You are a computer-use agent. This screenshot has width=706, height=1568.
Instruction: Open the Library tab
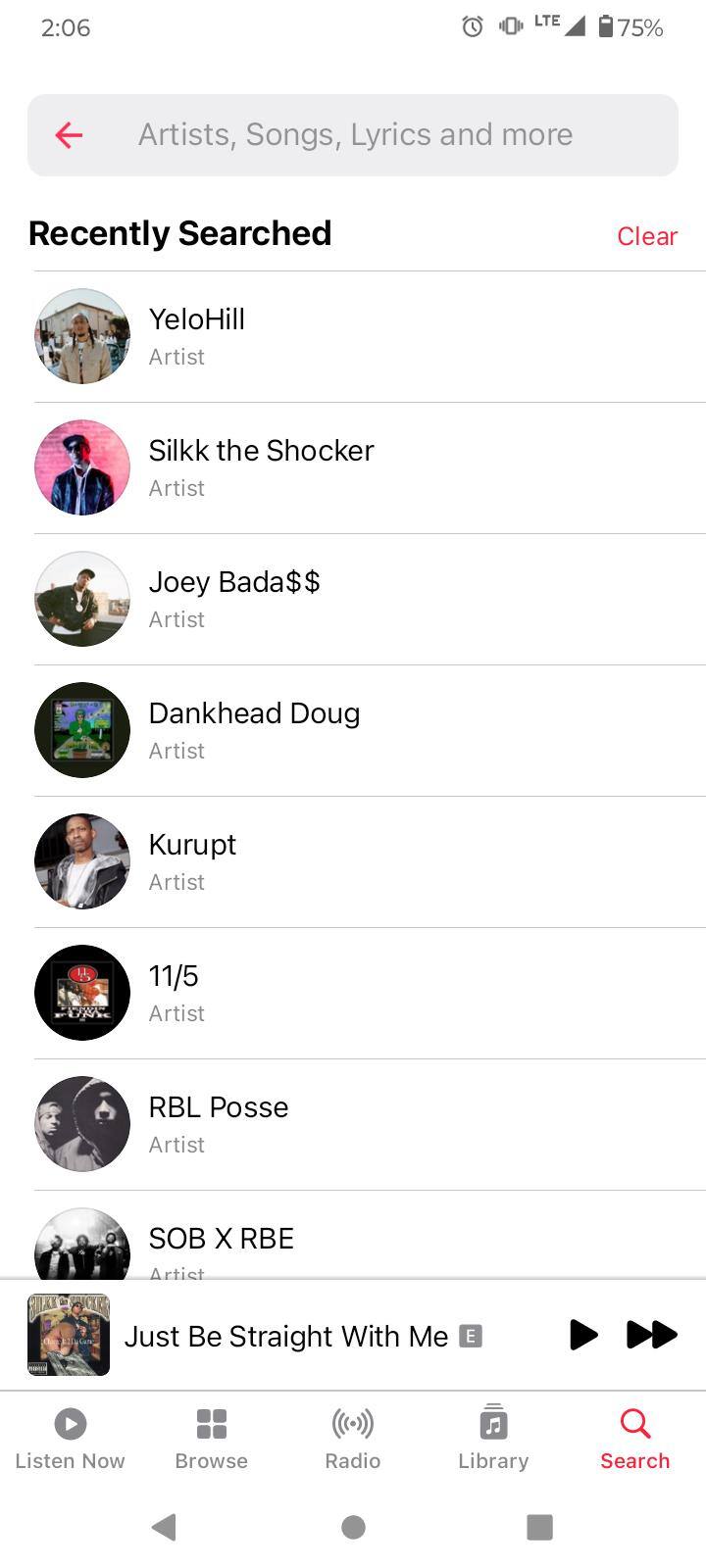(493, 1438)
